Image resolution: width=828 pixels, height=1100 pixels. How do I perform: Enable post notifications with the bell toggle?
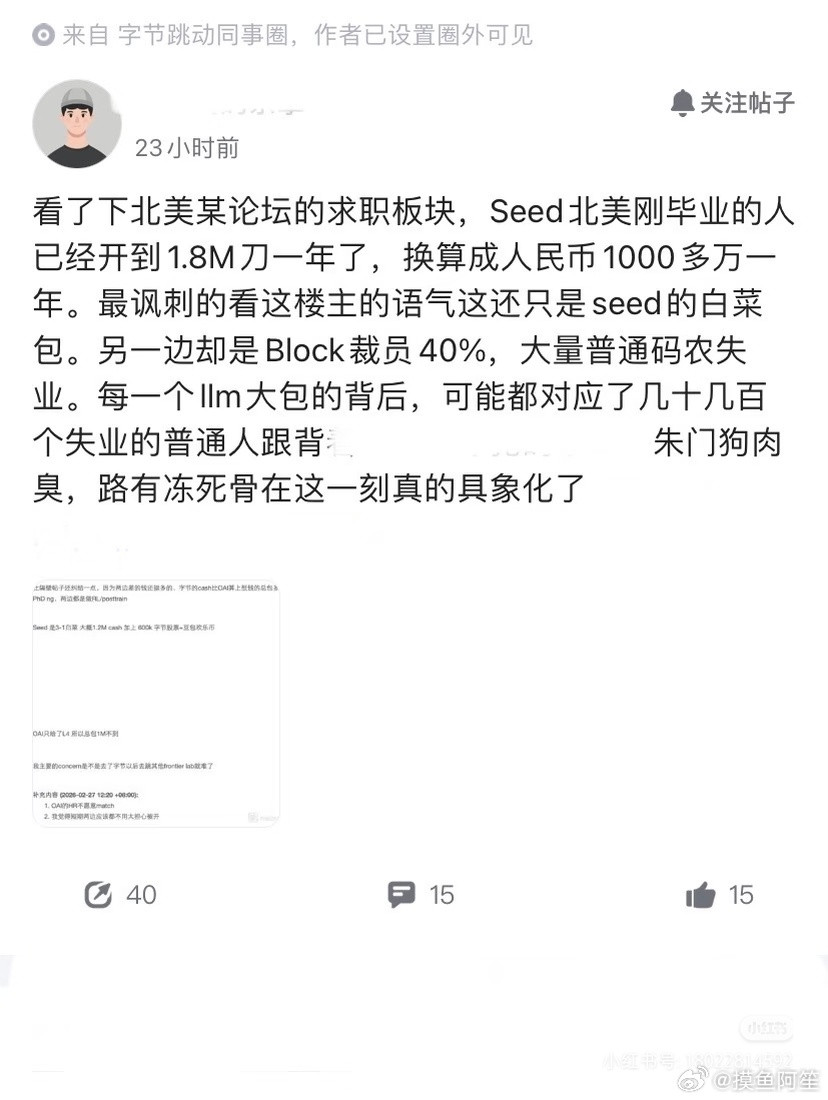pyautogui.click(x=683, y=102)
